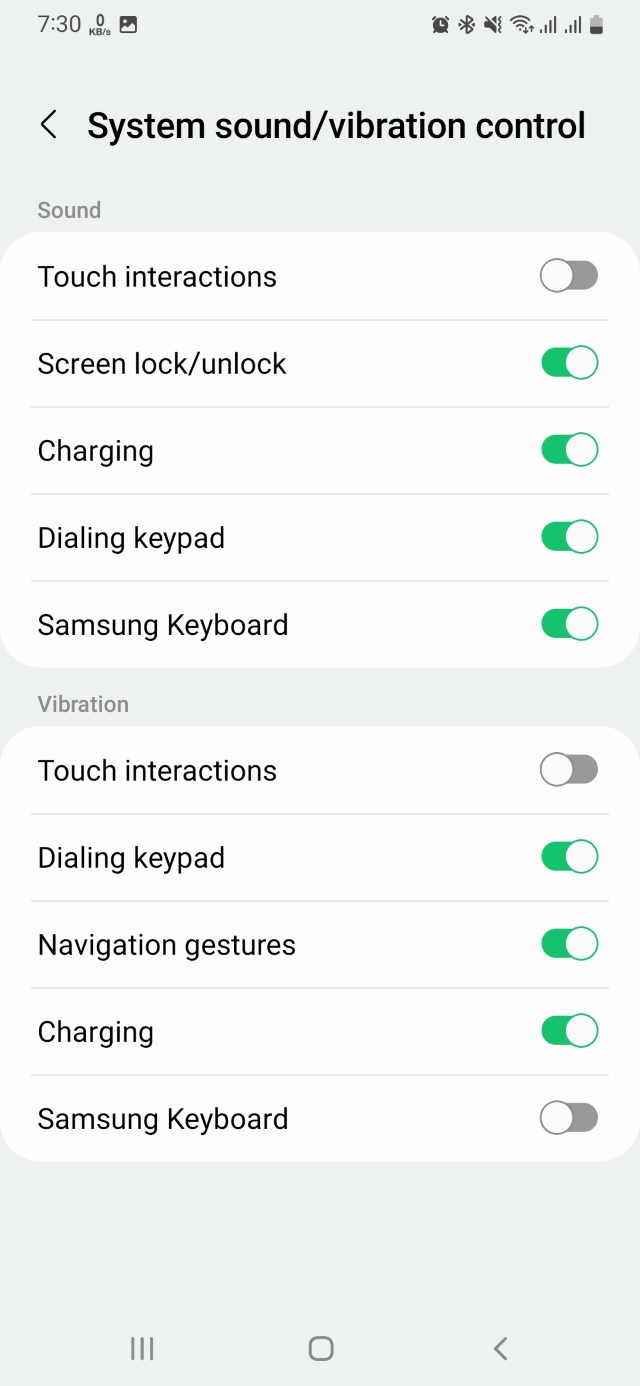This screenshot has width=640, height=1386.
Task: Enable Samsung Keyboard vibration
Action: click(569, 1118)
